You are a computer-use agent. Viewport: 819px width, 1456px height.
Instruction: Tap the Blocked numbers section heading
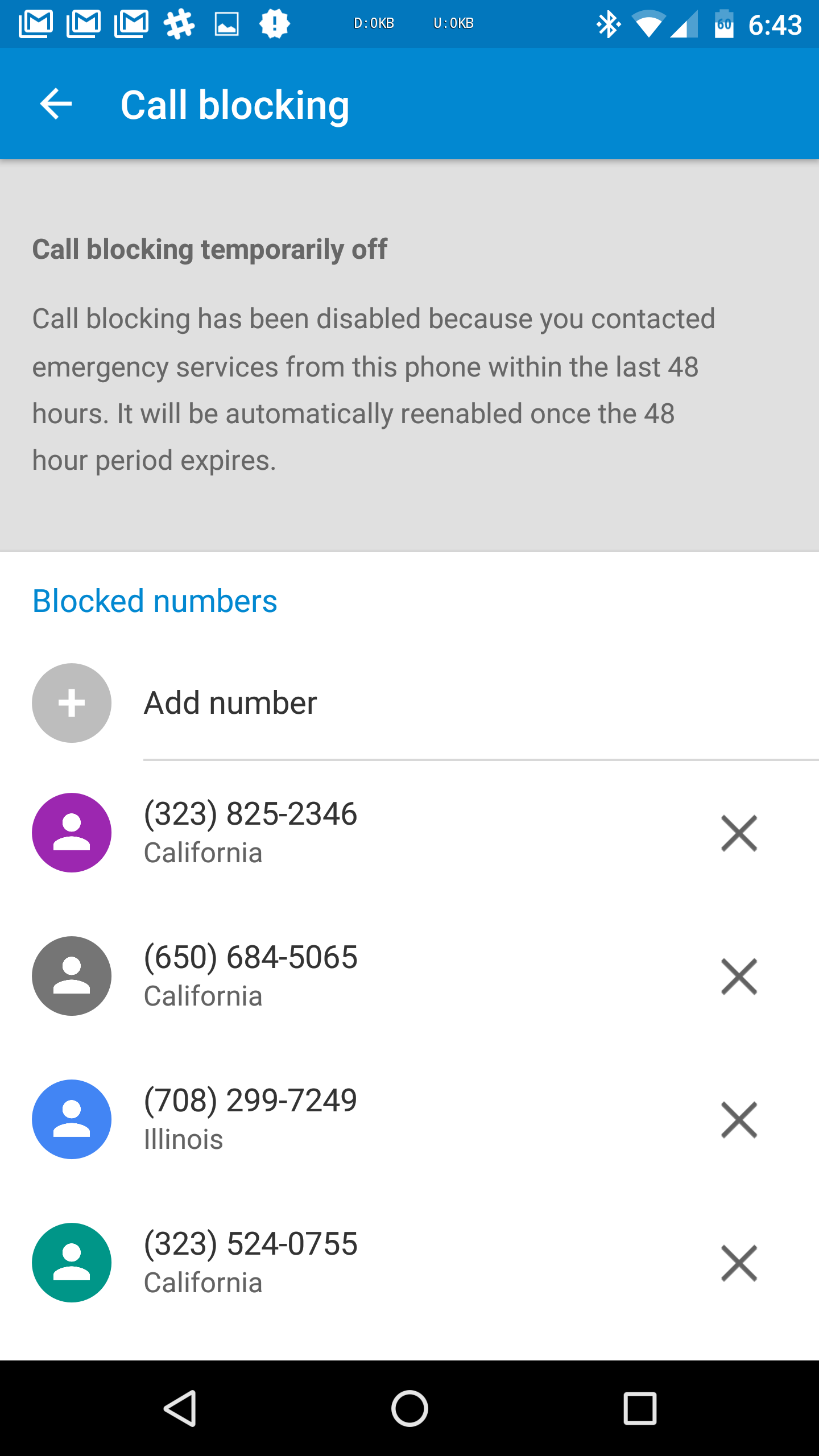(154, 600)
